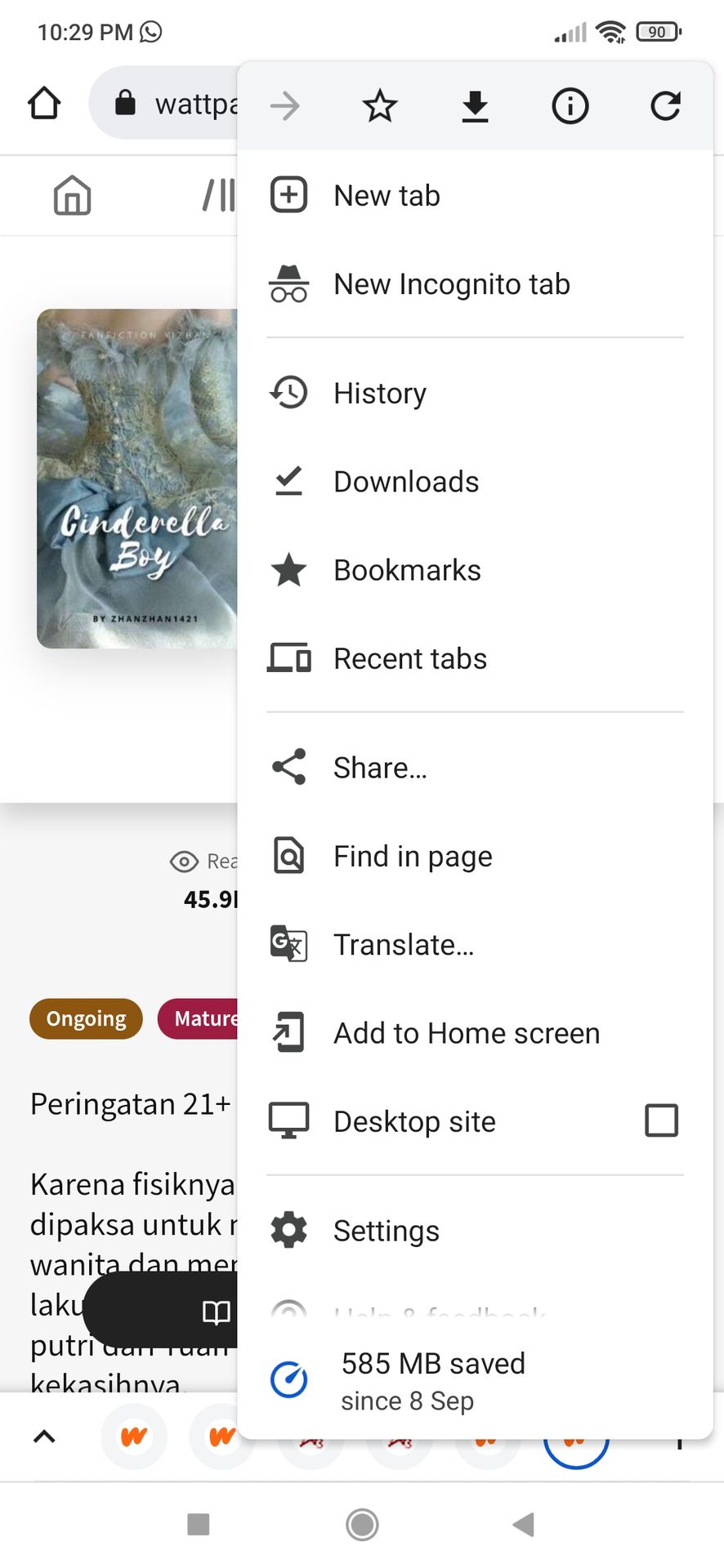This screenshot has width=724, height=1568.
Task: Choose Translate option
Action: (x=476, y=945)
